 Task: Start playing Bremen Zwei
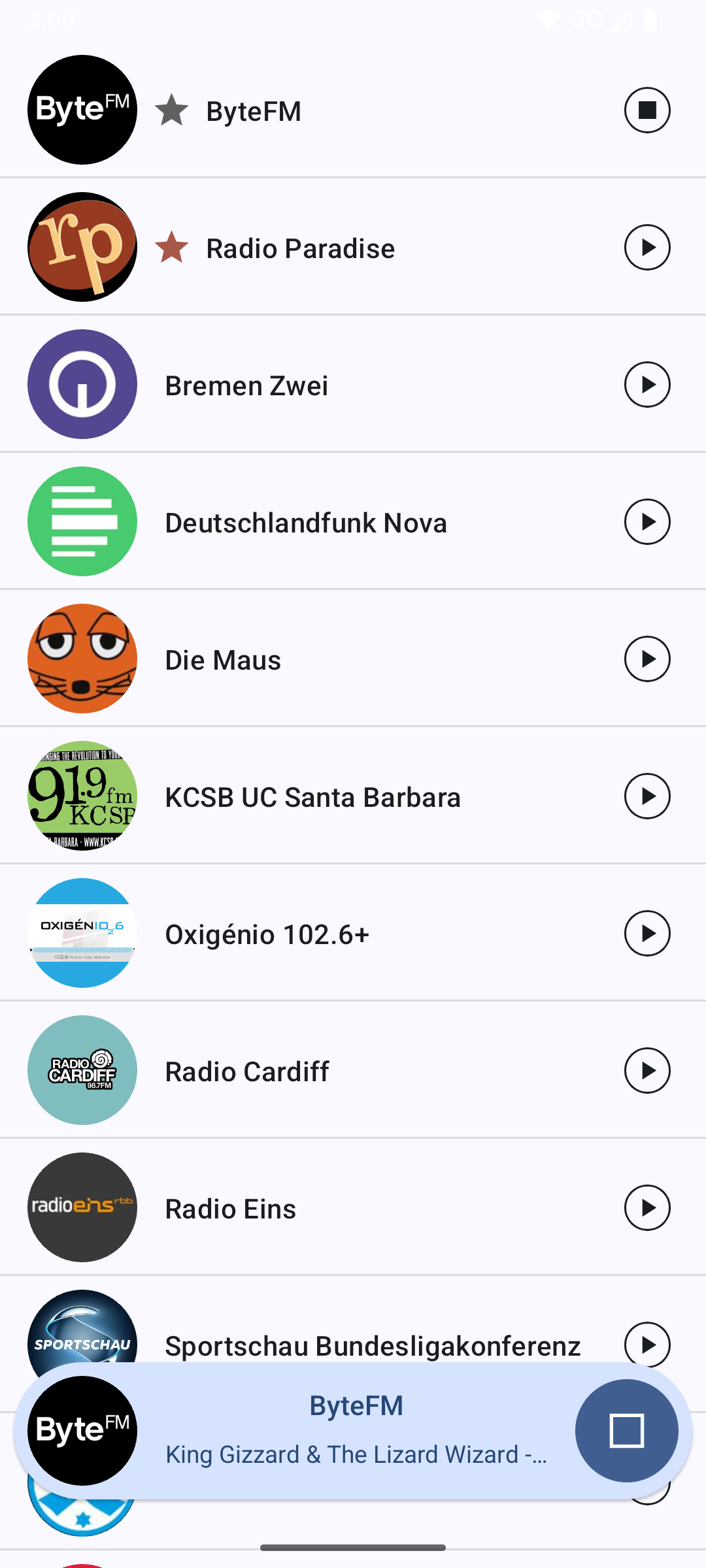point(647,385)
